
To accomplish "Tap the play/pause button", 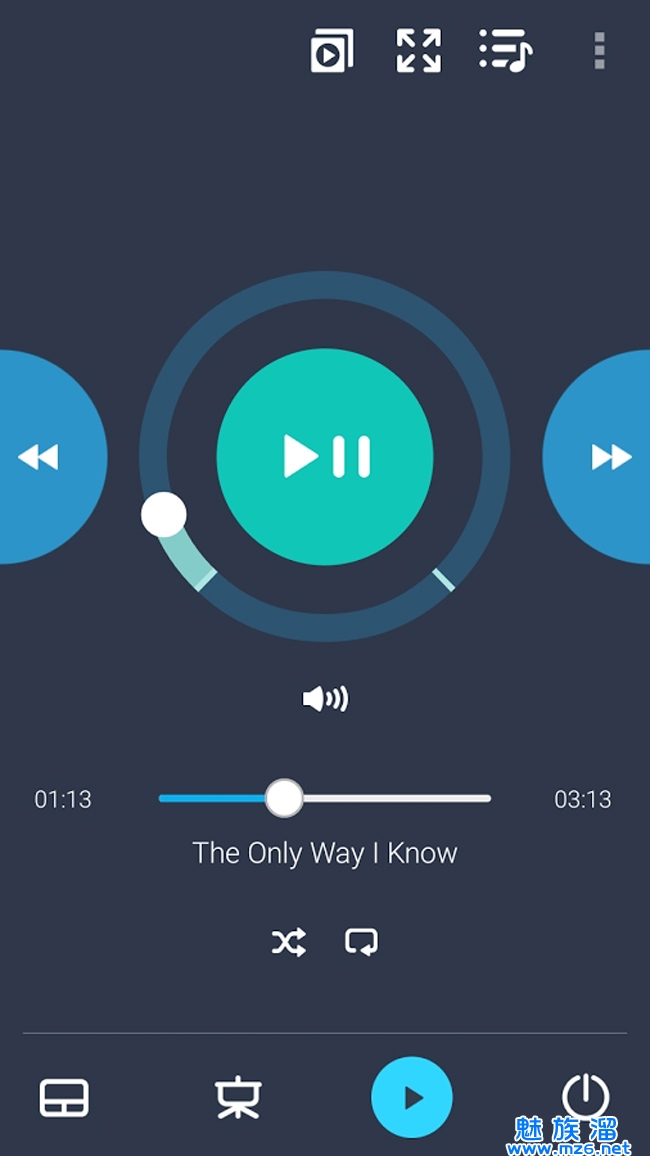I will tap(325, 456).
